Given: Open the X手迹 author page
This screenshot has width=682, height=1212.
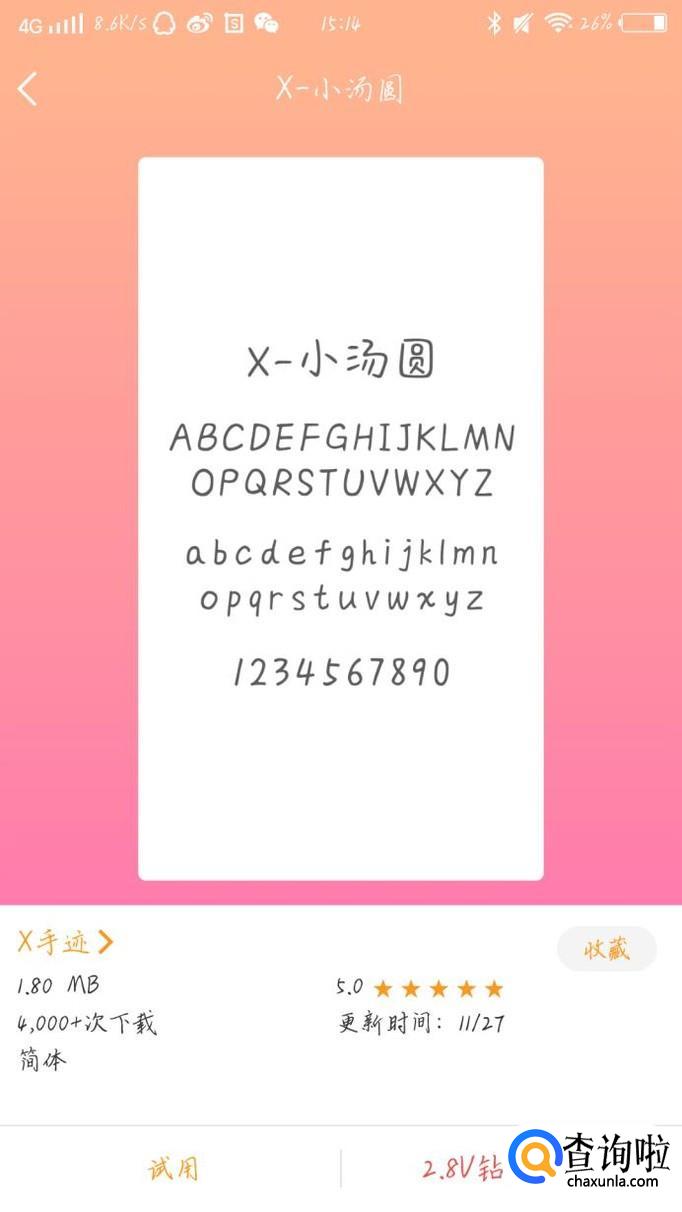Looking at the screenshot, I should point(66,942).
